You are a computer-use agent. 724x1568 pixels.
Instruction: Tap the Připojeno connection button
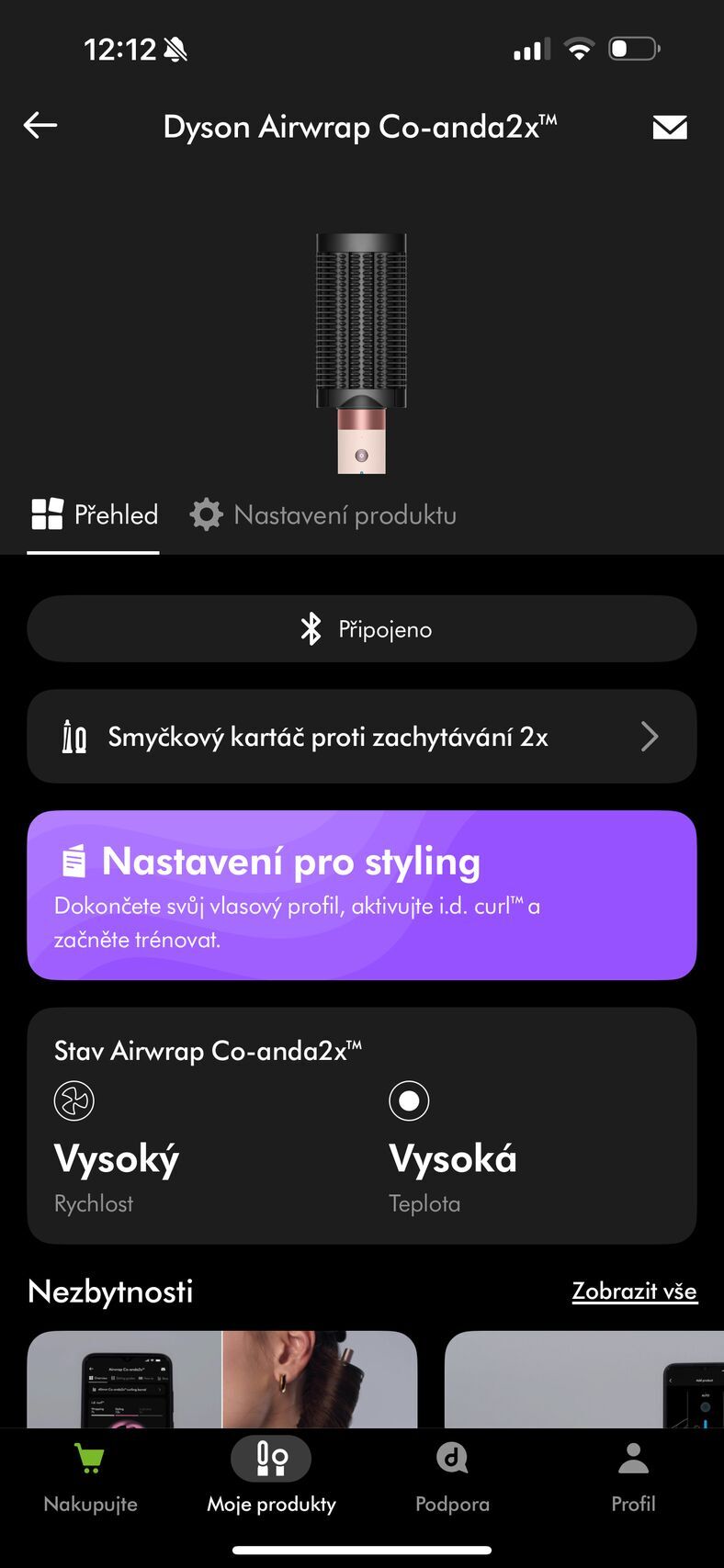click(x=362, y=628)
